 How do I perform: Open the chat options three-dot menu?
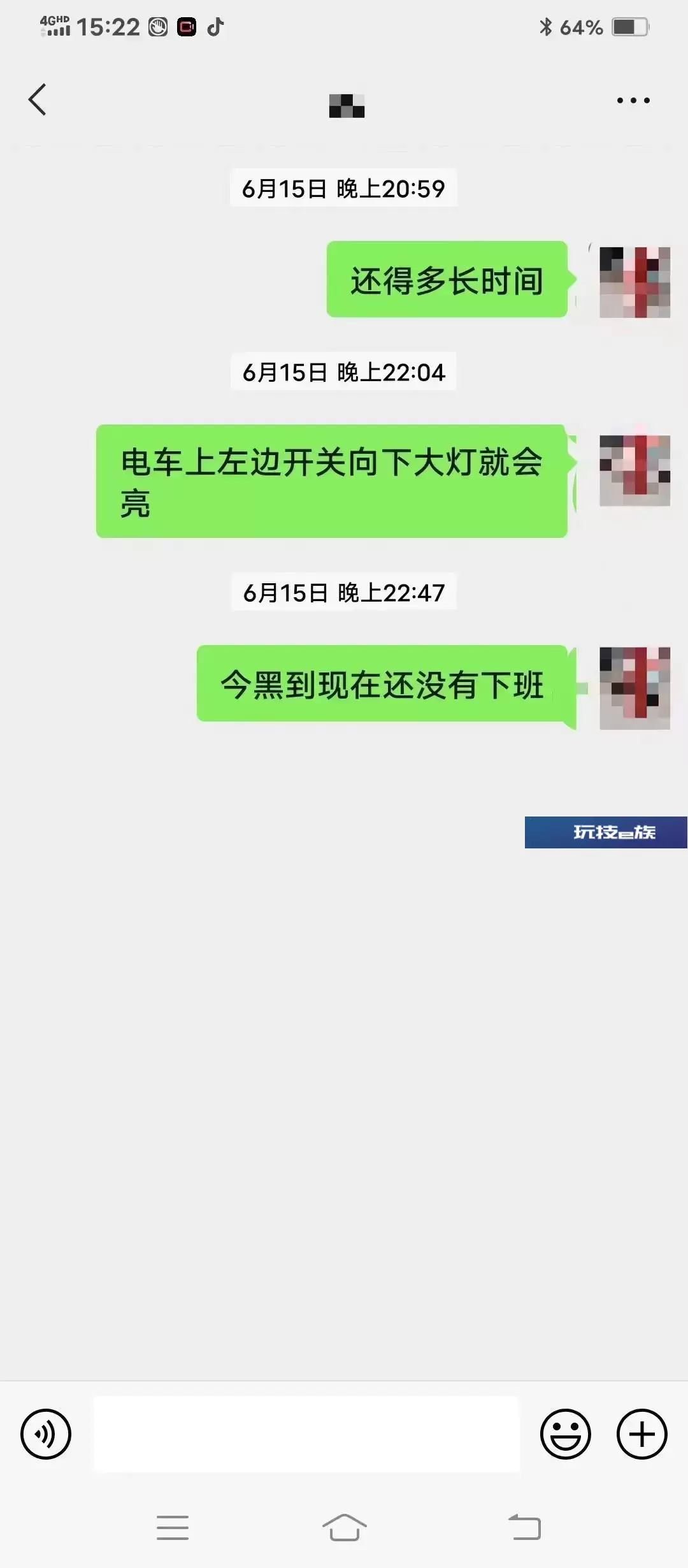(633, 100)
